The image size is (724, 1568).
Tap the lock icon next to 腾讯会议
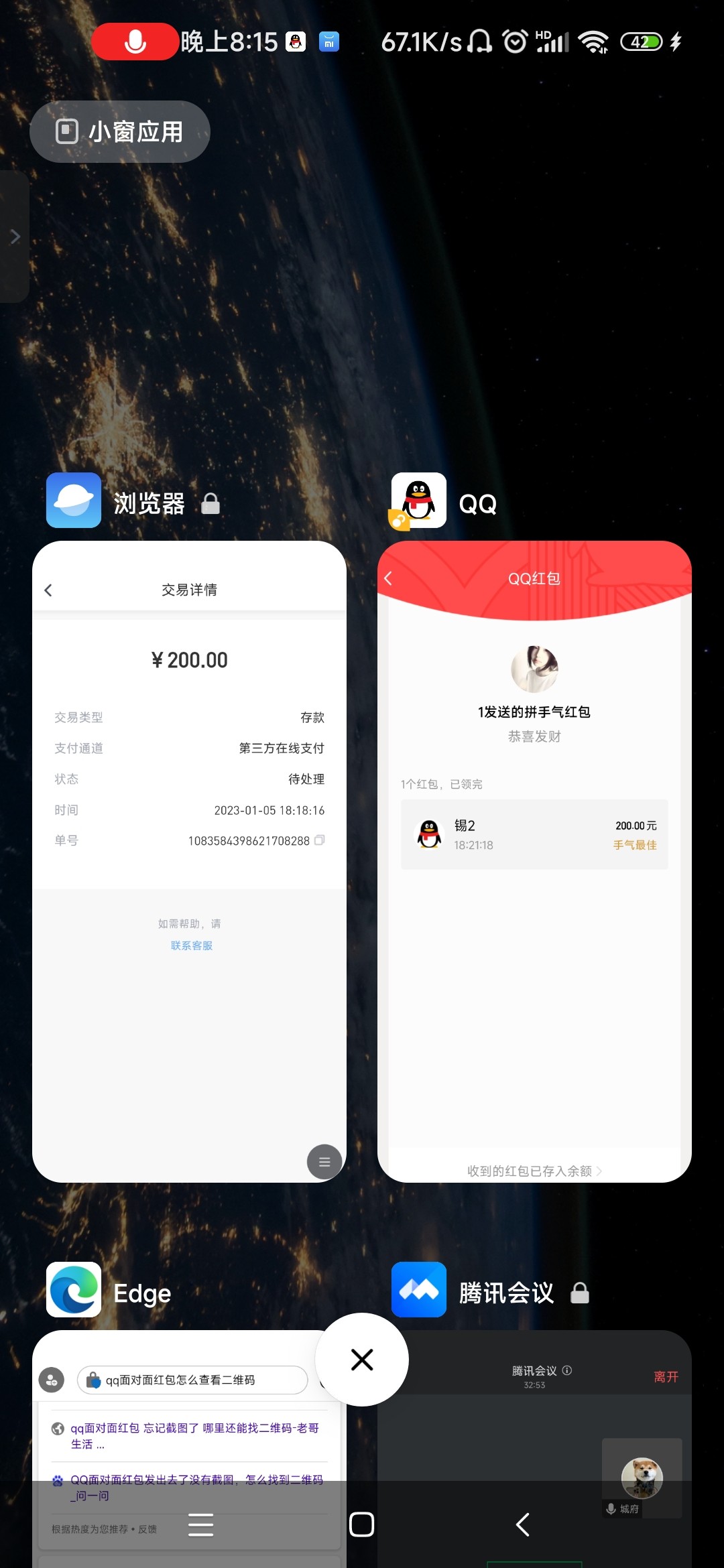click(x=580, y=1293)
